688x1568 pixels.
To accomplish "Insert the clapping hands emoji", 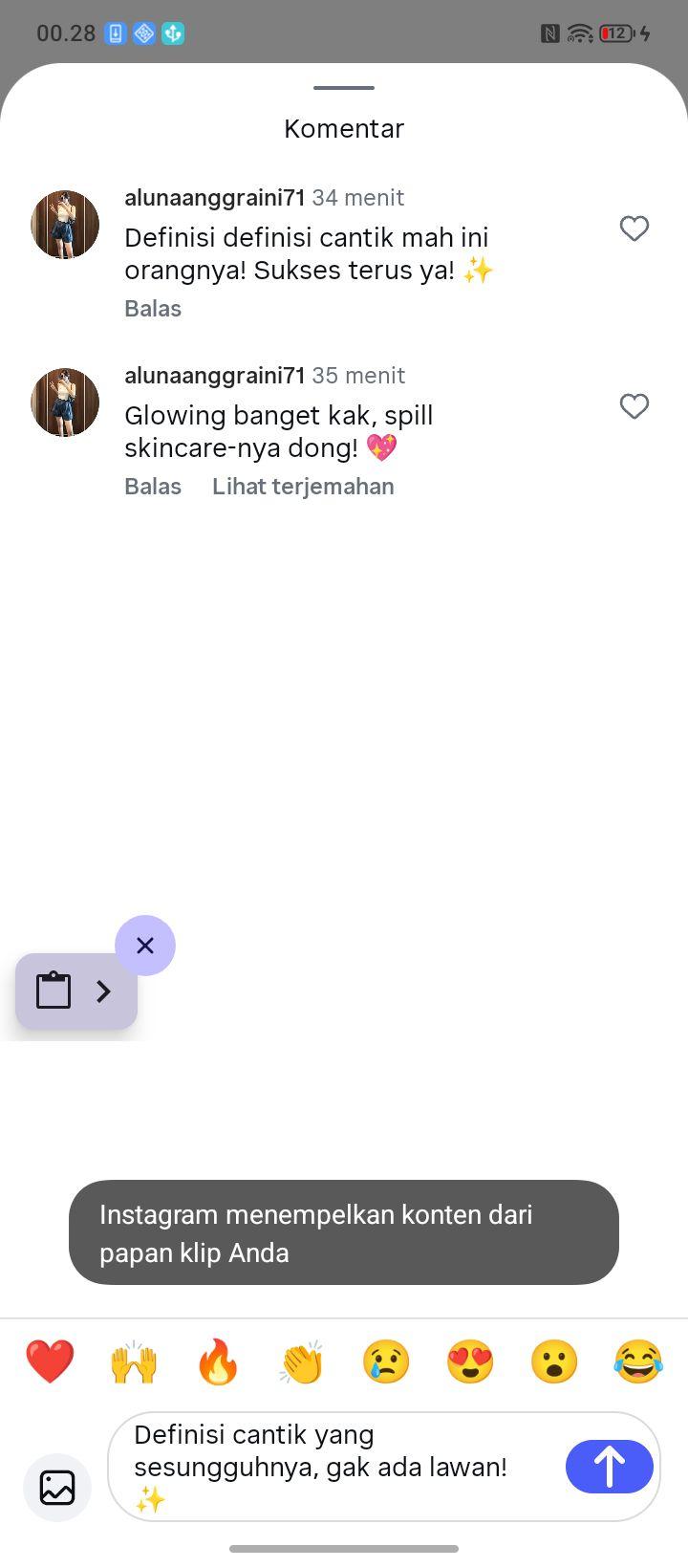I will 302,1361.
